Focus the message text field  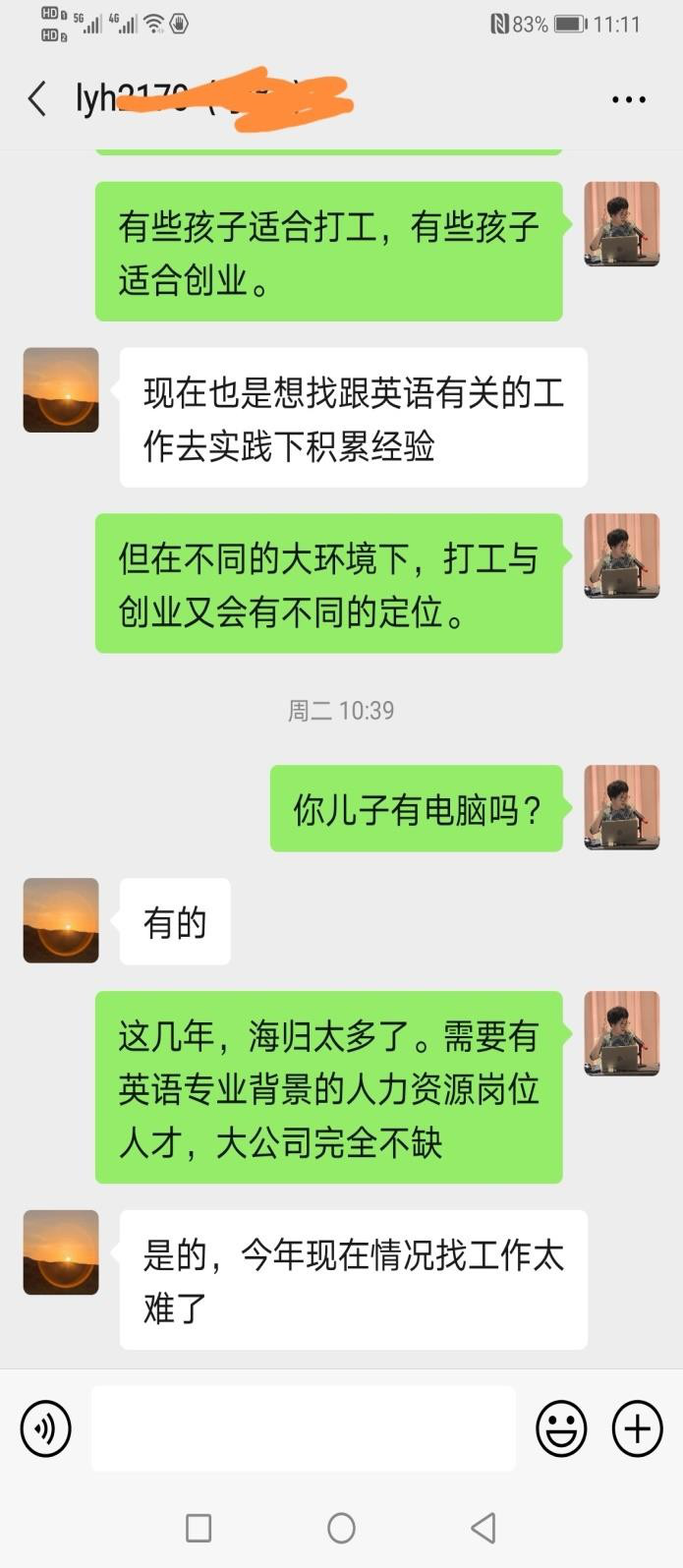tap(303, 1428)
